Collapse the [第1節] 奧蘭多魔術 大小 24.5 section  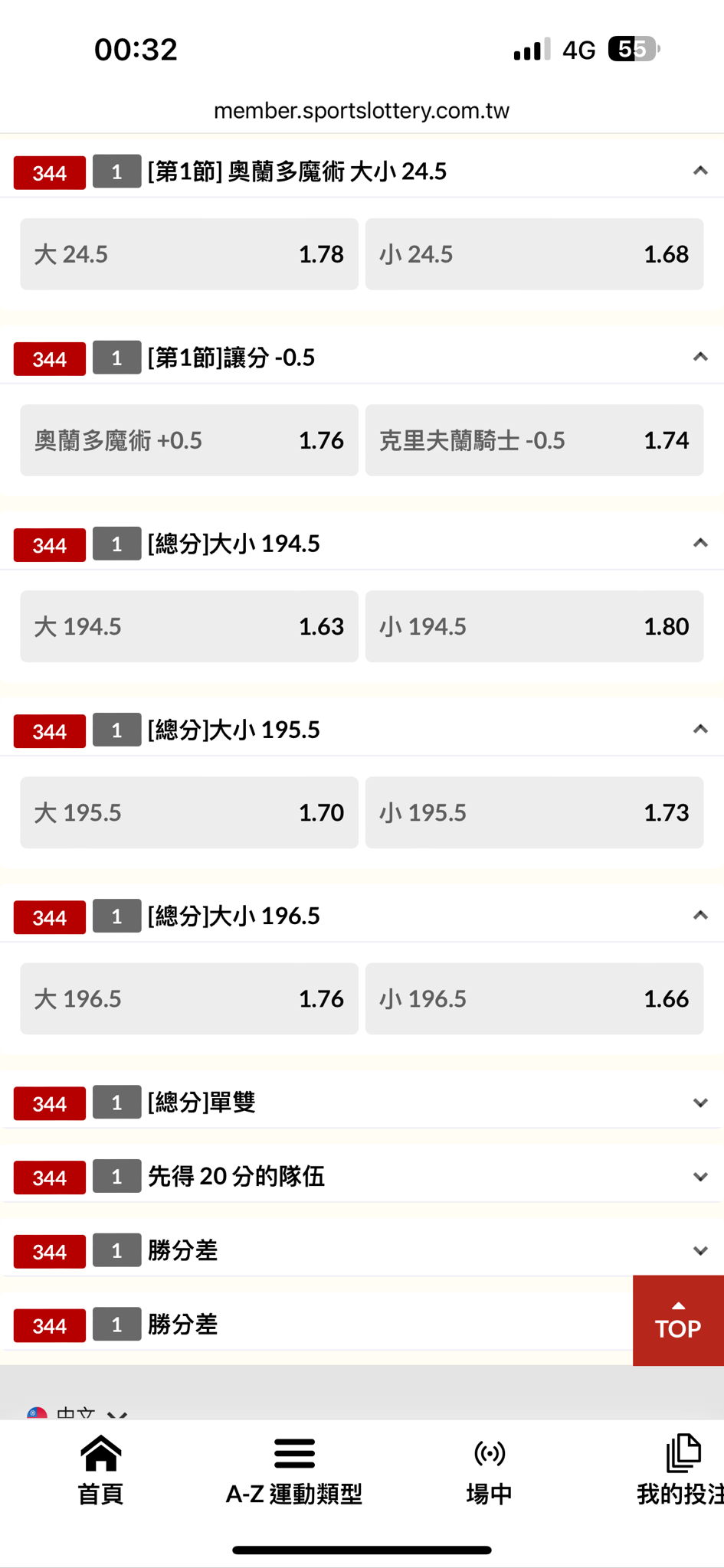coord(699,171)
